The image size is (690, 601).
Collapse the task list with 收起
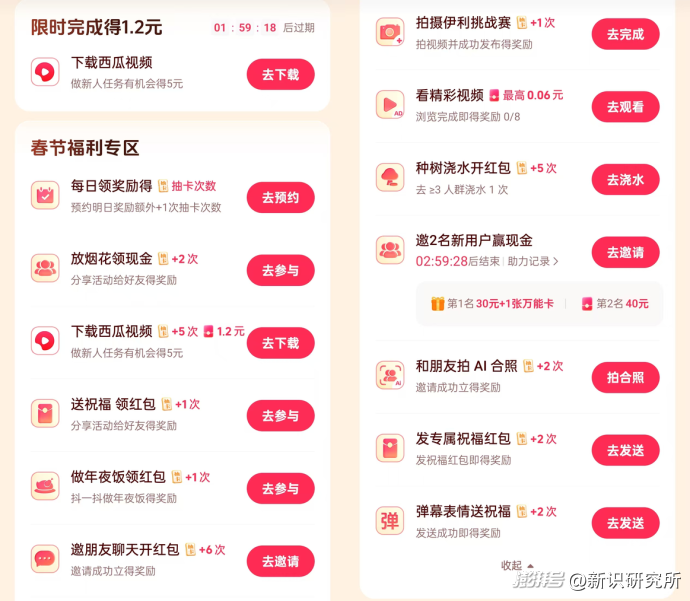point(517,565)
